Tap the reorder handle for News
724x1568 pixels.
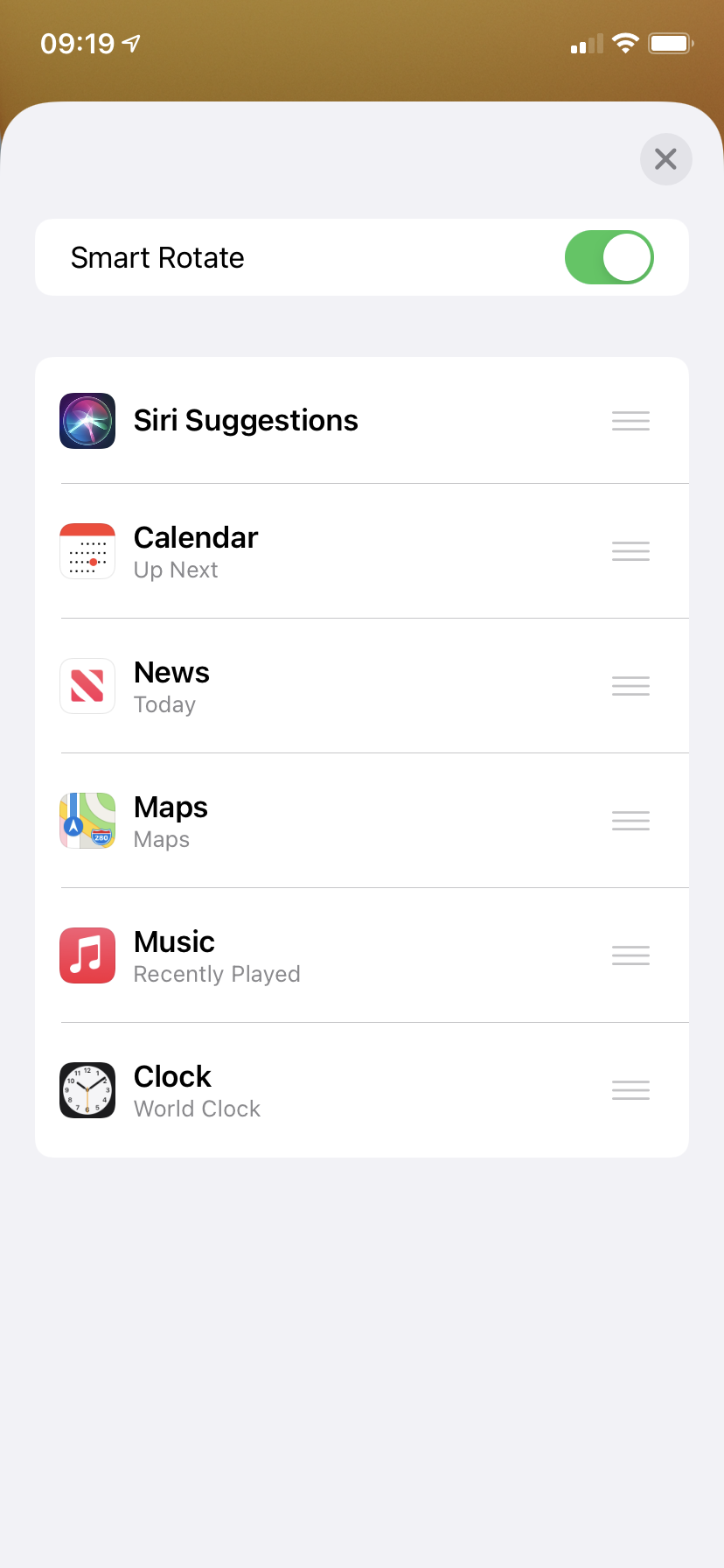(630, 686)
